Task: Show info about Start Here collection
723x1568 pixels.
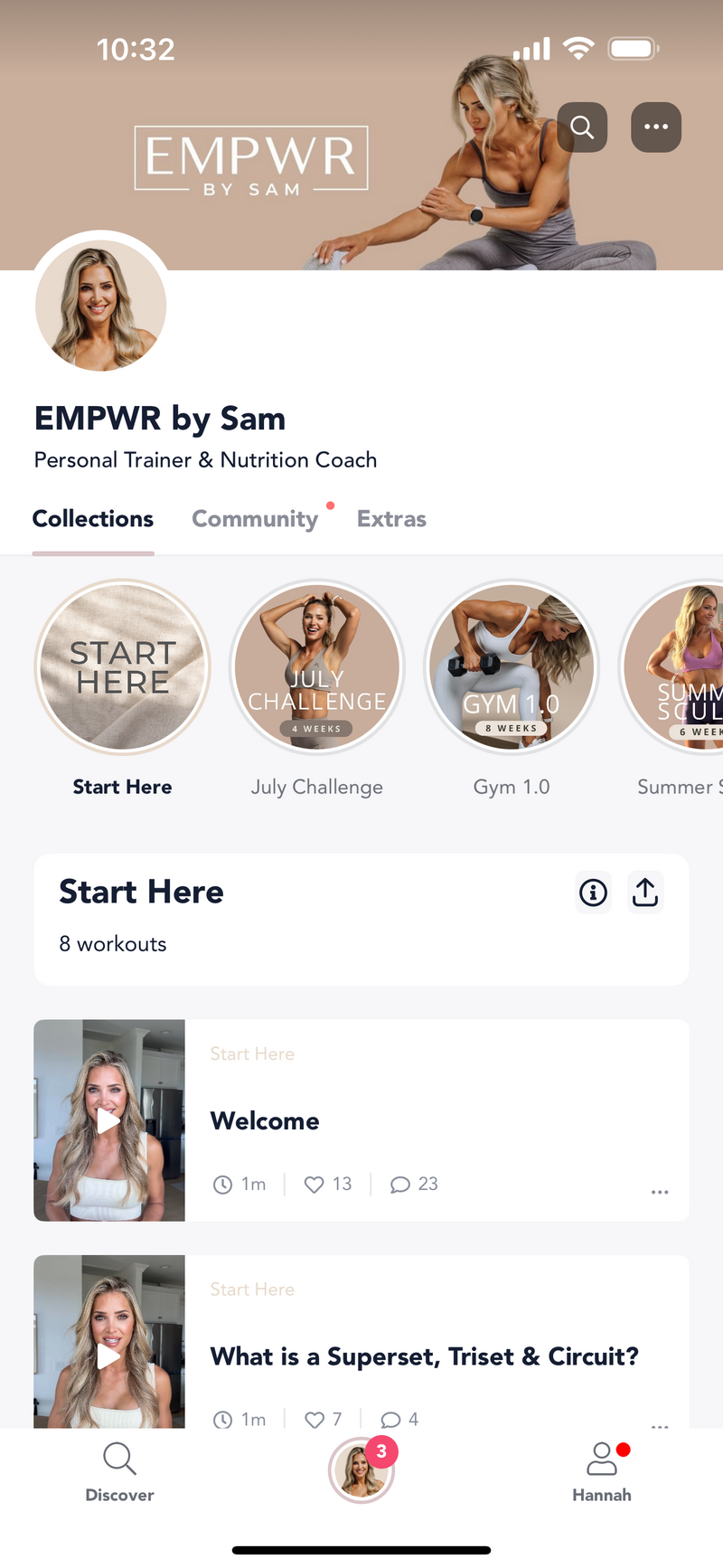Action: (x=593, y=893)
